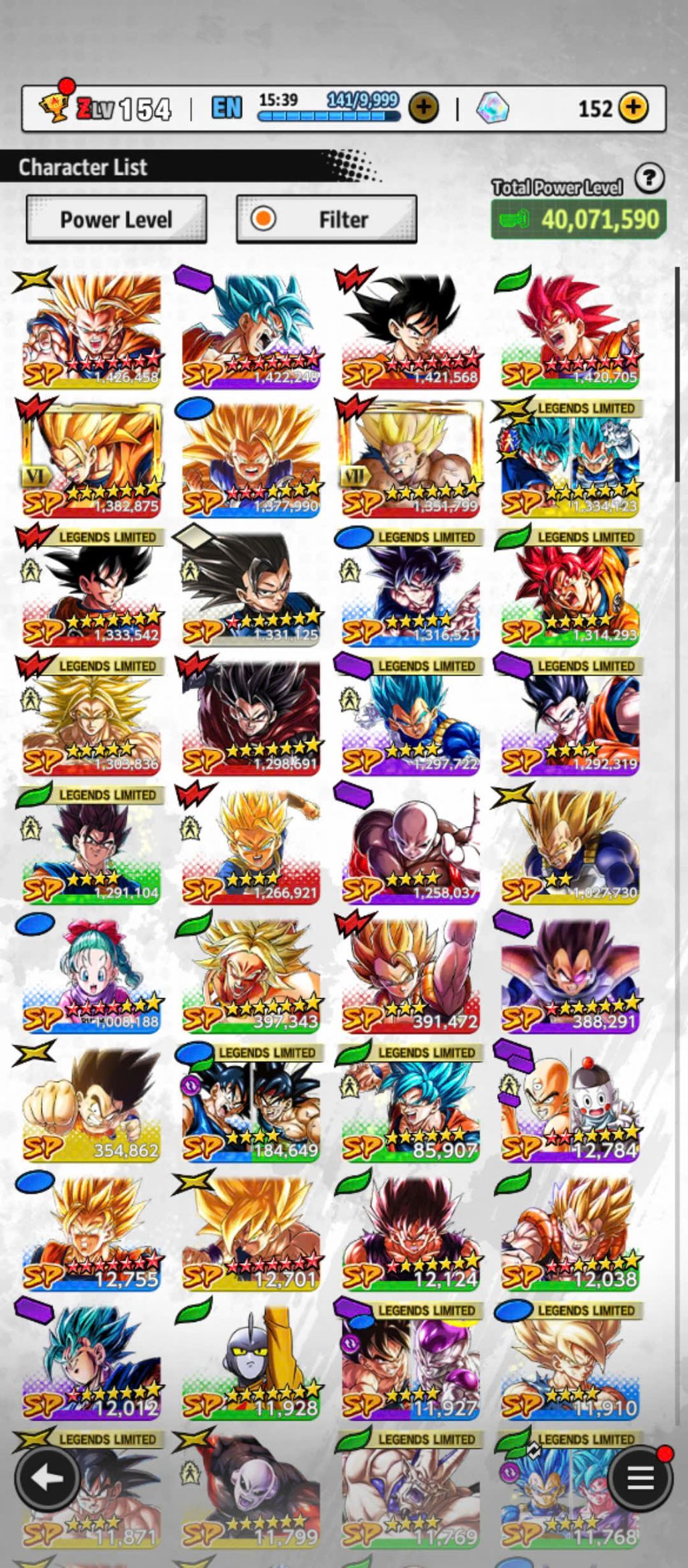
Task: Open the Filter options
Action: pyautogui.click(x=327, y=220)
